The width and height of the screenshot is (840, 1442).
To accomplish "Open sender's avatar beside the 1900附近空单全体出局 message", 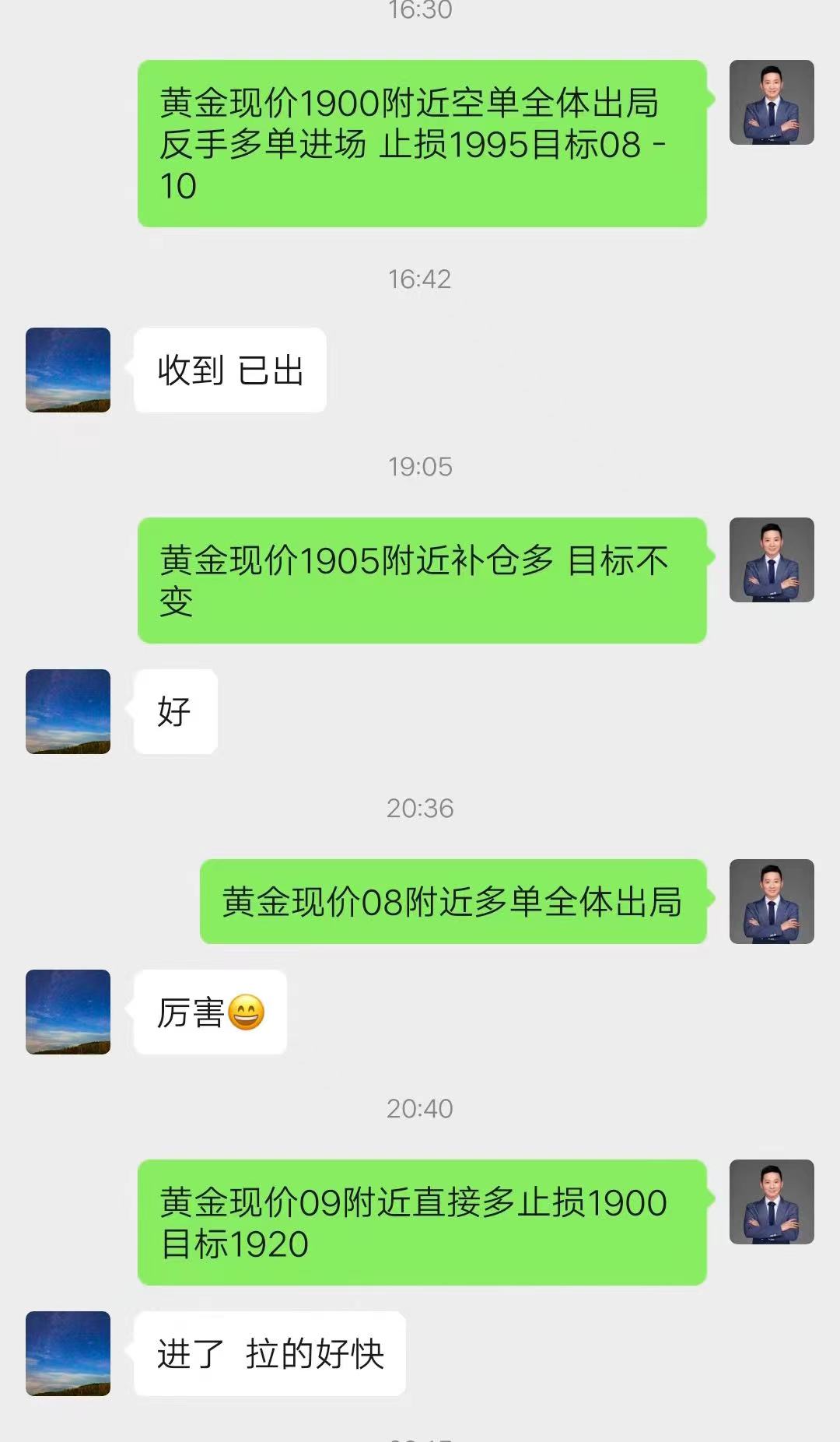I will pyautogui.click(x=772, y=102).
